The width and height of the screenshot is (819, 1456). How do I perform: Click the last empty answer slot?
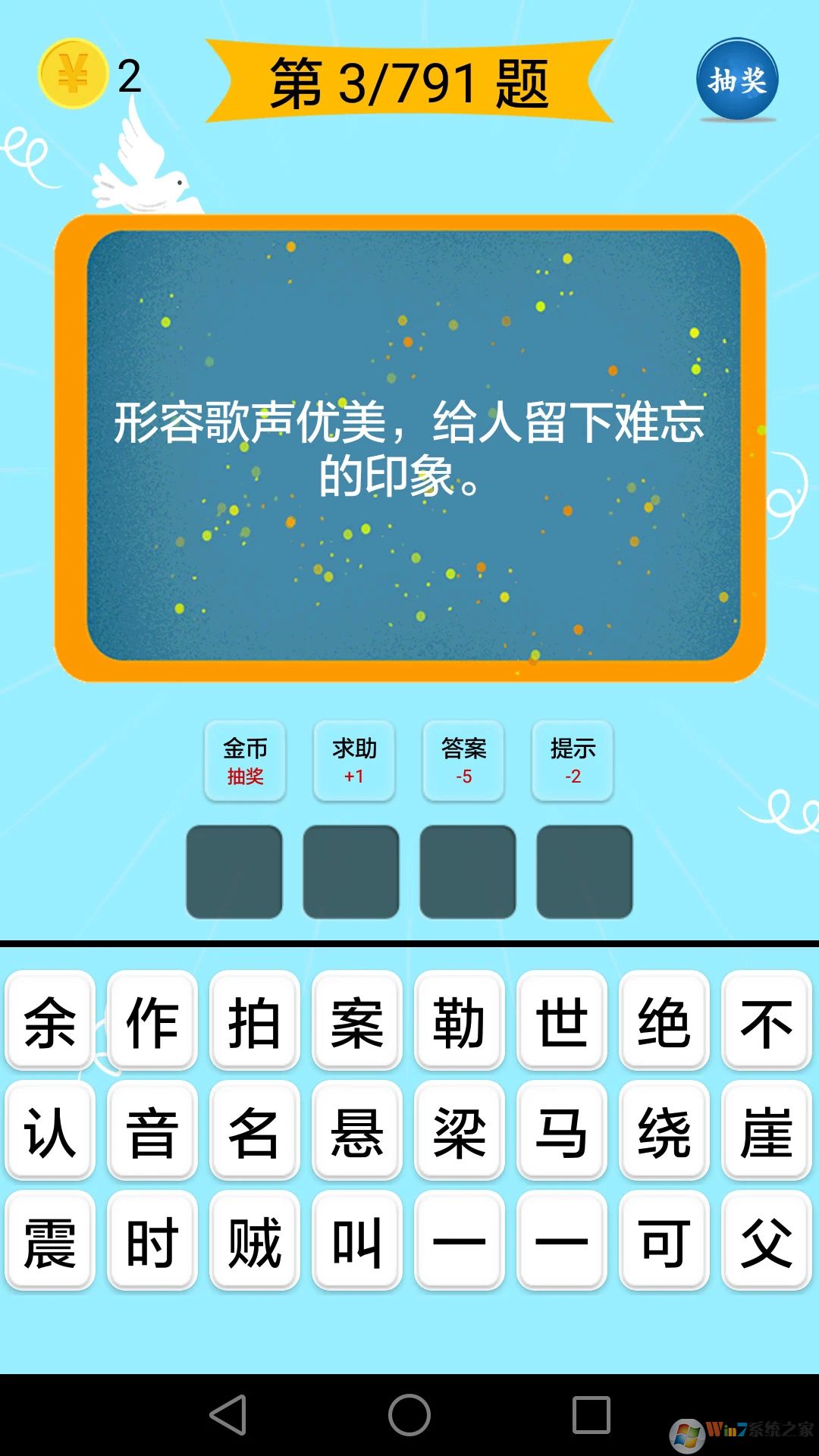coord(582,871)
